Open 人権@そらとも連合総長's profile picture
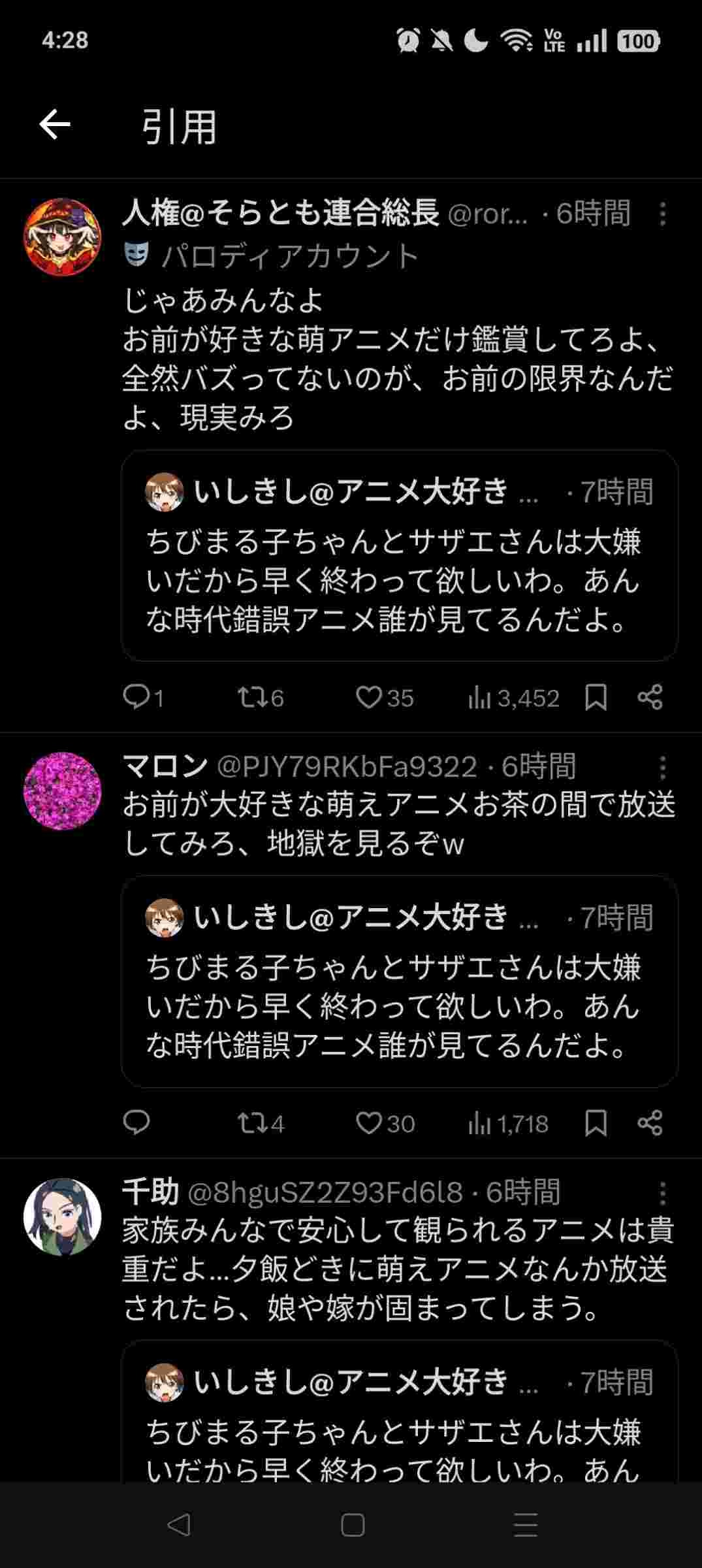Image resolution: width=702 pixels, height=1568 pixels. 63,237
